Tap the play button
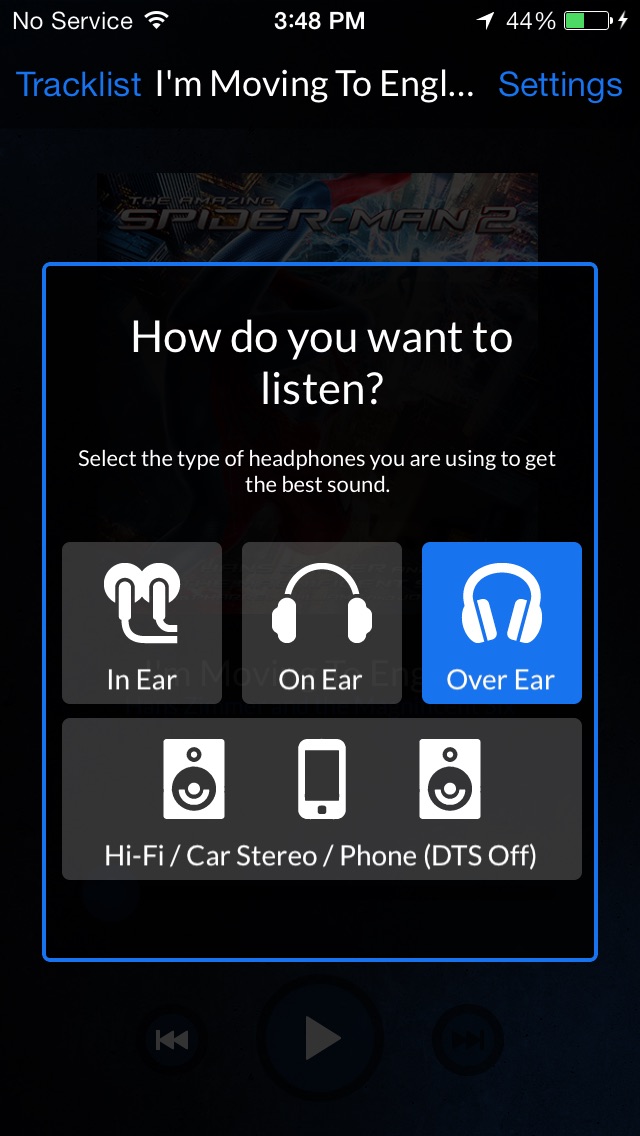Screen dimensions: 640x1136 [x=321, y=1039]
